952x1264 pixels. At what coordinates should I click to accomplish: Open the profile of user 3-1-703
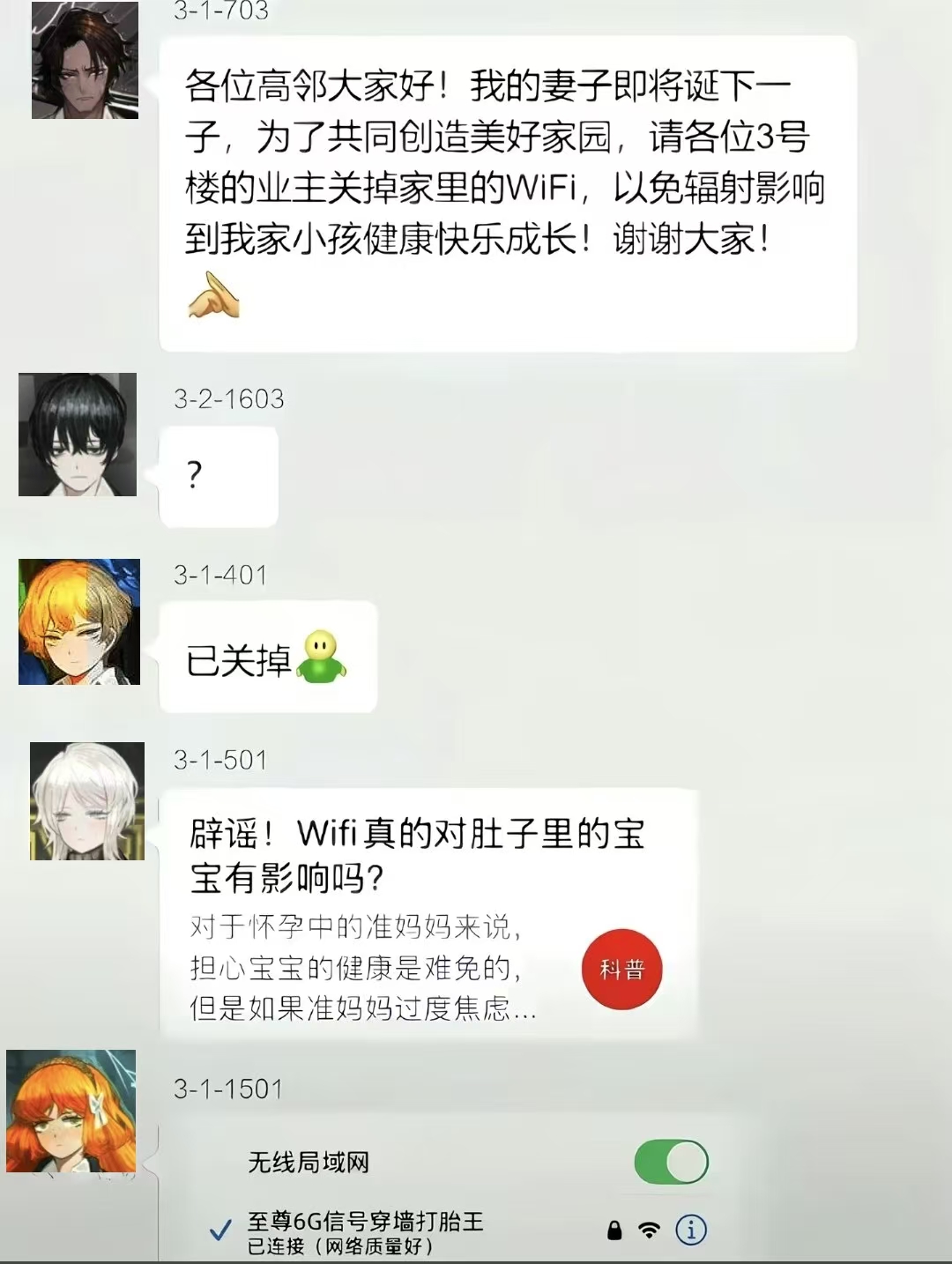tap(85, 60)
